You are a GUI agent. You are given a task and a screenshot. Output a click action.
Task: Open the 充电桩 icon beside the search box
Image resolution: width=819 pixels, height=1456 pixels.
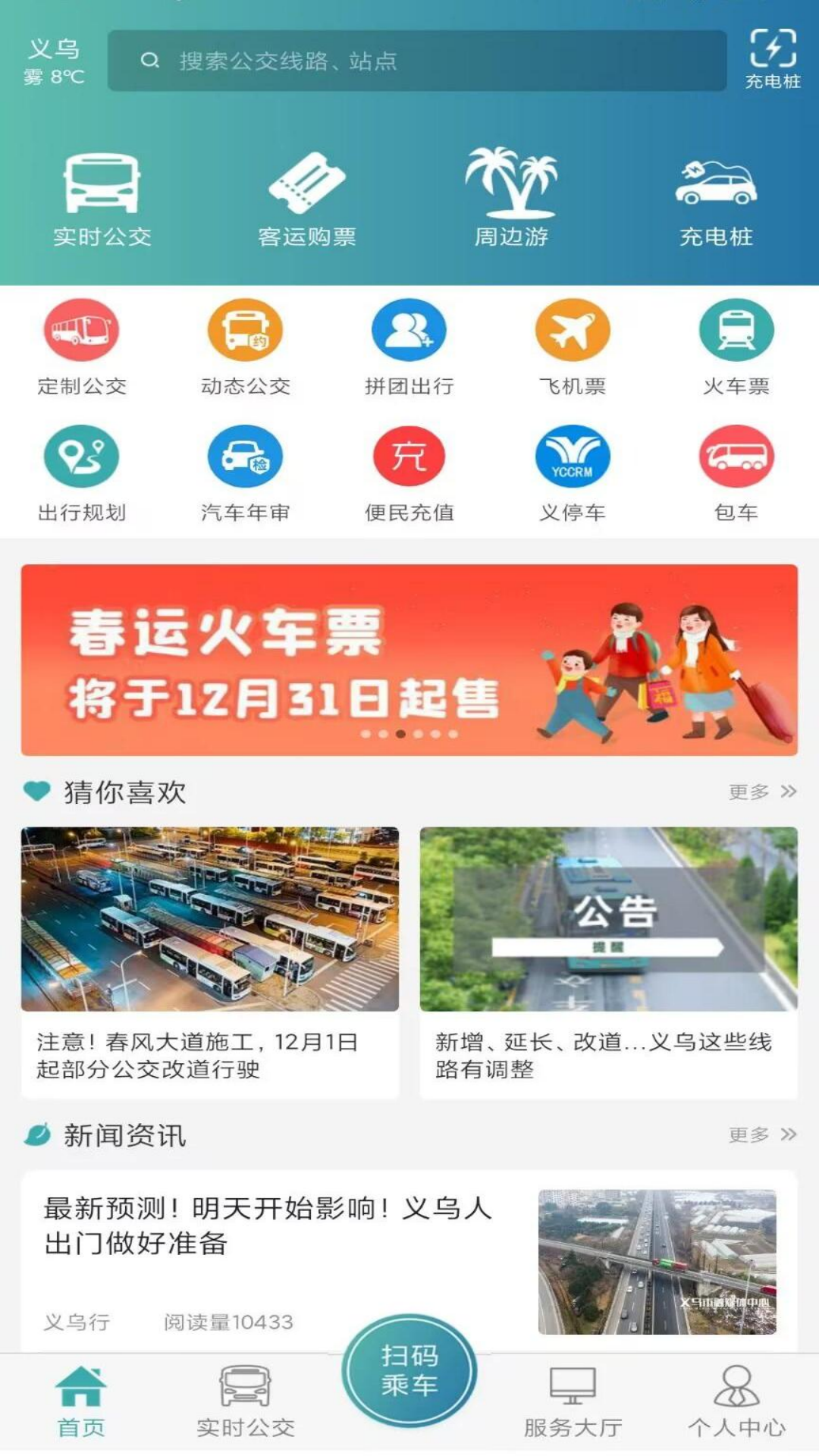773,58
